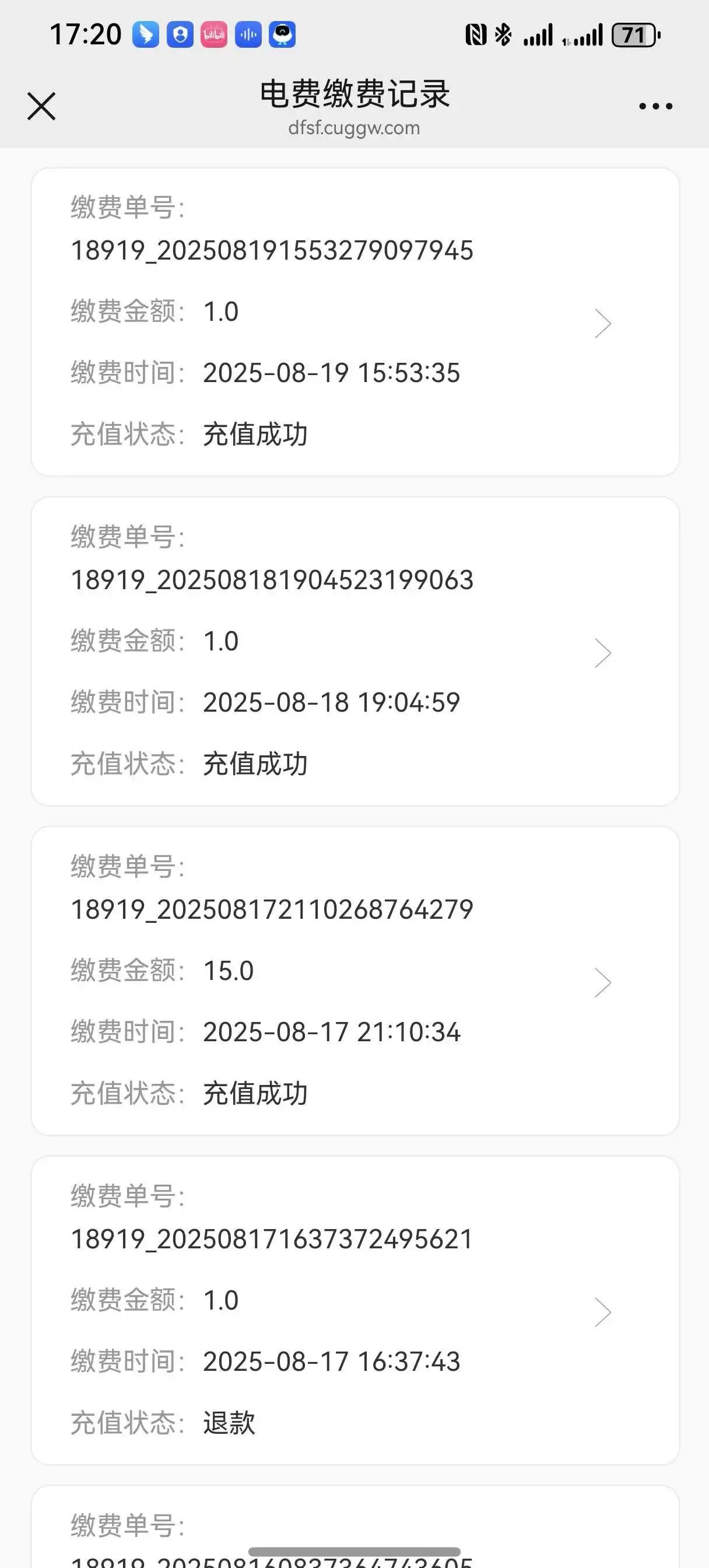Viewport: 709px width, 1568px height.
Task: Open details of the refunded record
Action: pyautogui.click(x=603, y=1312)
